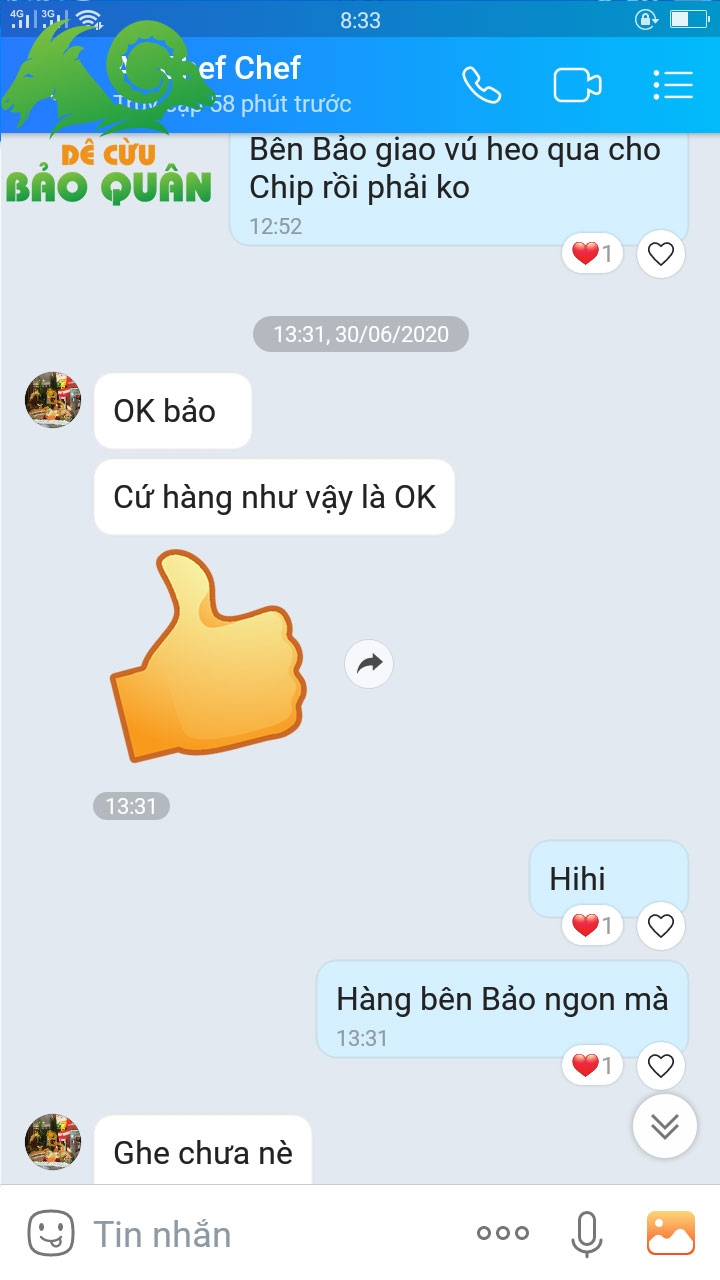Attach a photo from gallery
The height and width of the screenshot is (1280, 720).
671,1233
